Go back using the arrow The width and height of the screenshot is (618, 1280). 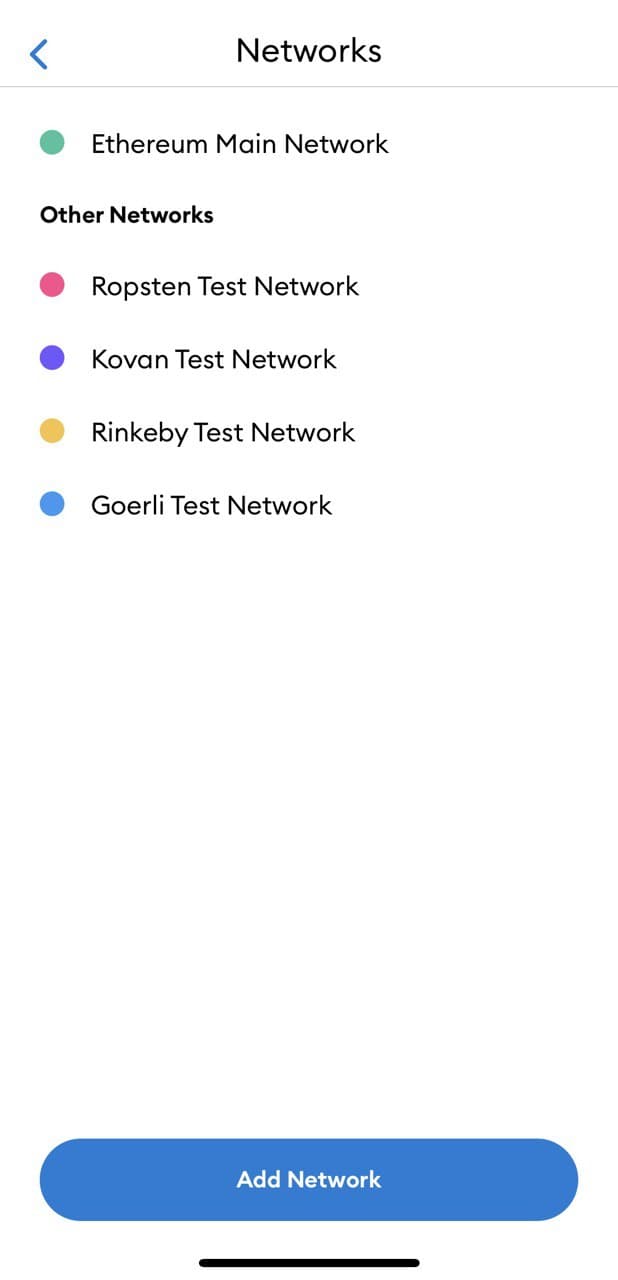tap(39, 53)
